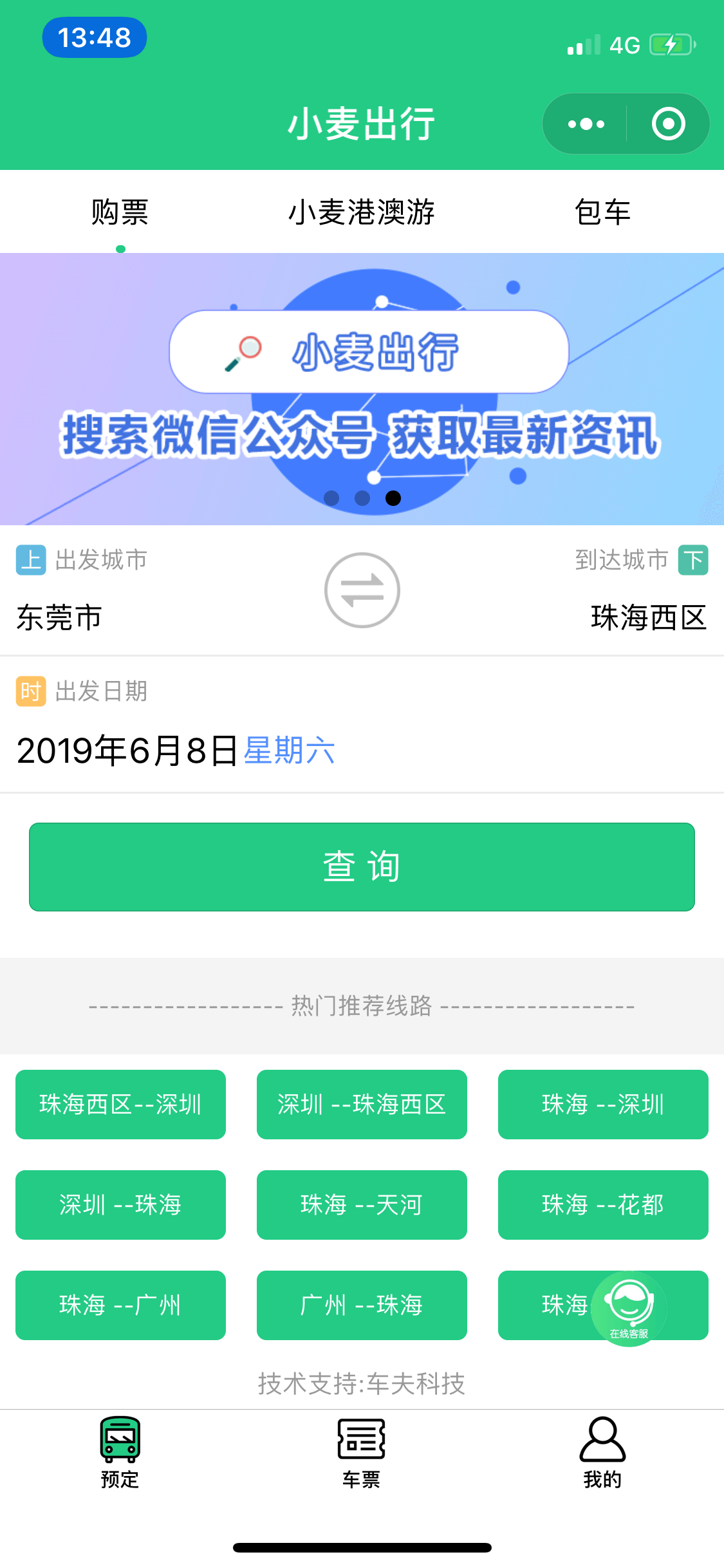Select the 珠海西区--深圳 route

click(x=120, y=1104)
